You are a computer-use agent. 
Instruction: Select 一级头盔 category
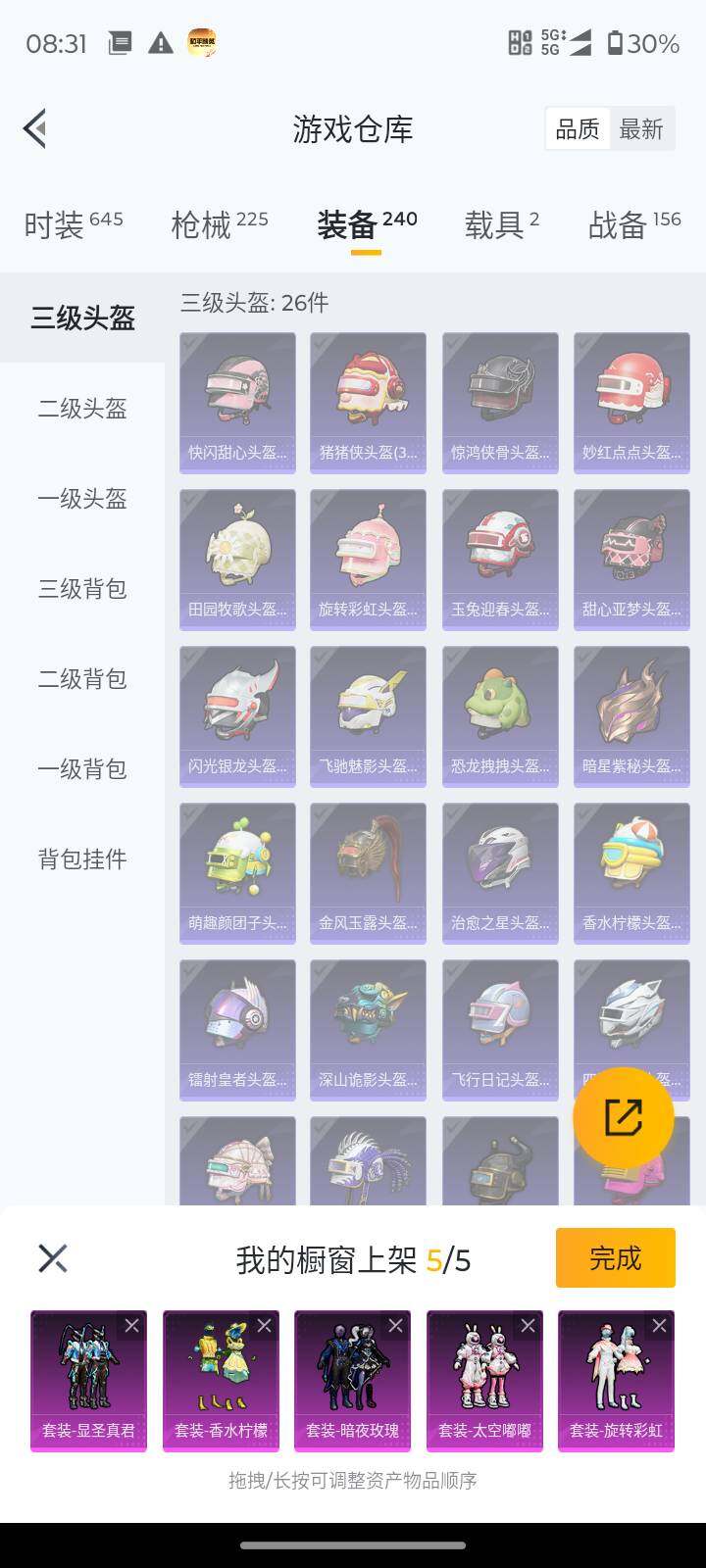click(x=82, y=499)
